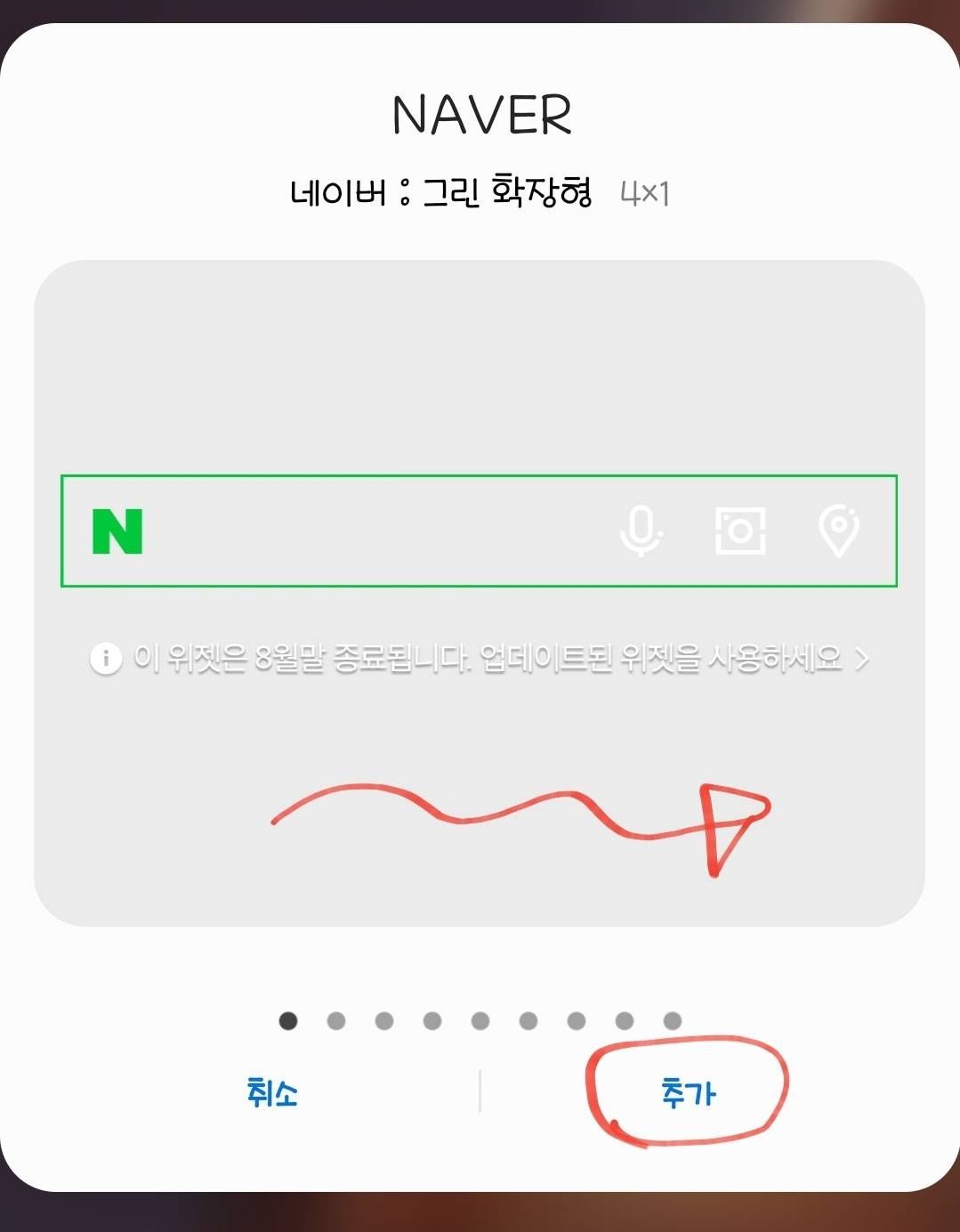Select the middle page indicator dot
This screenshot has width=960, height=1232.
coord(480,1021)
